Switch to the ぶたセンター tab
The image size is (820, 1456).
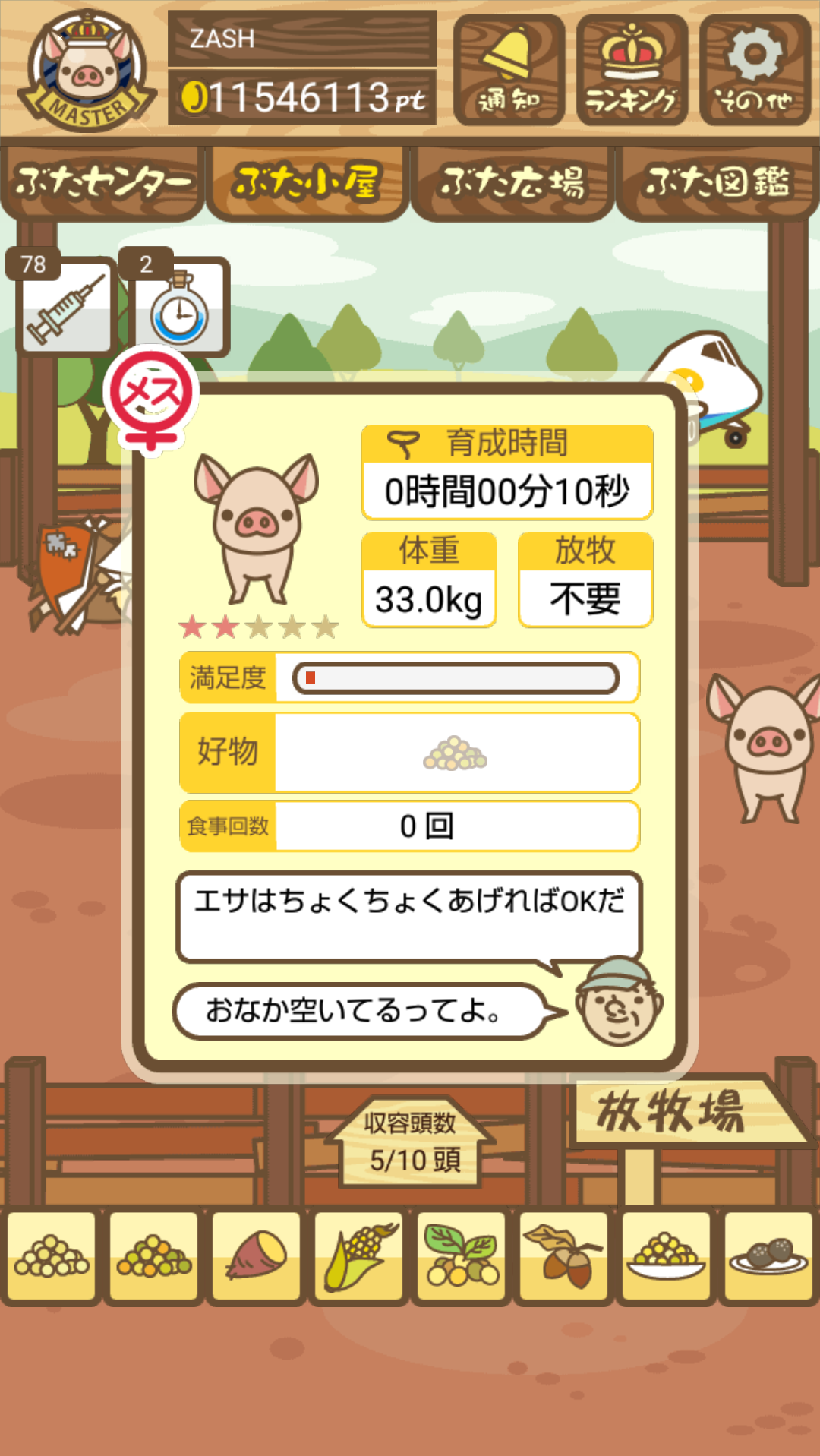point(102,182)
